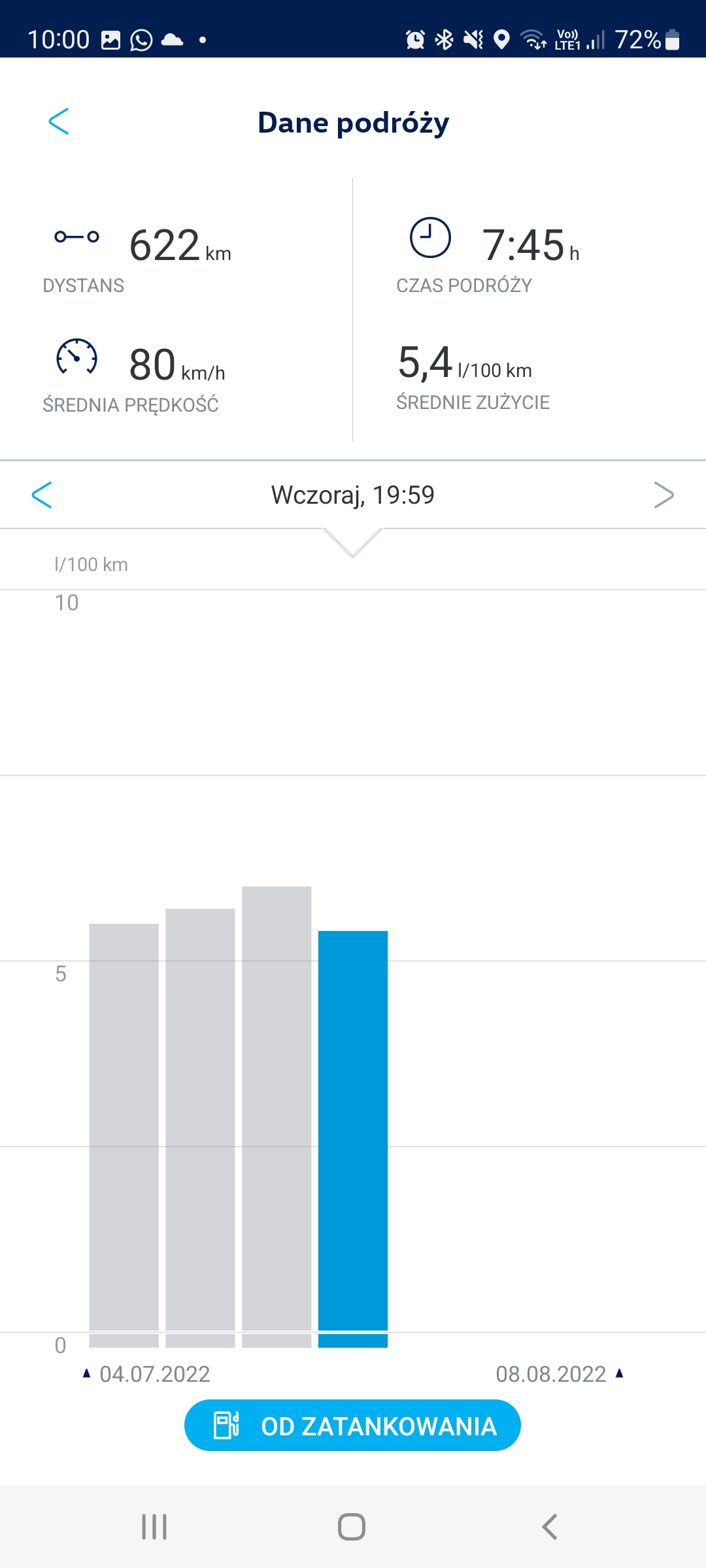The image size is (706, 1568).
Task: Select the blue highlighted consumption bar
Action: [x=352, y=1137]
